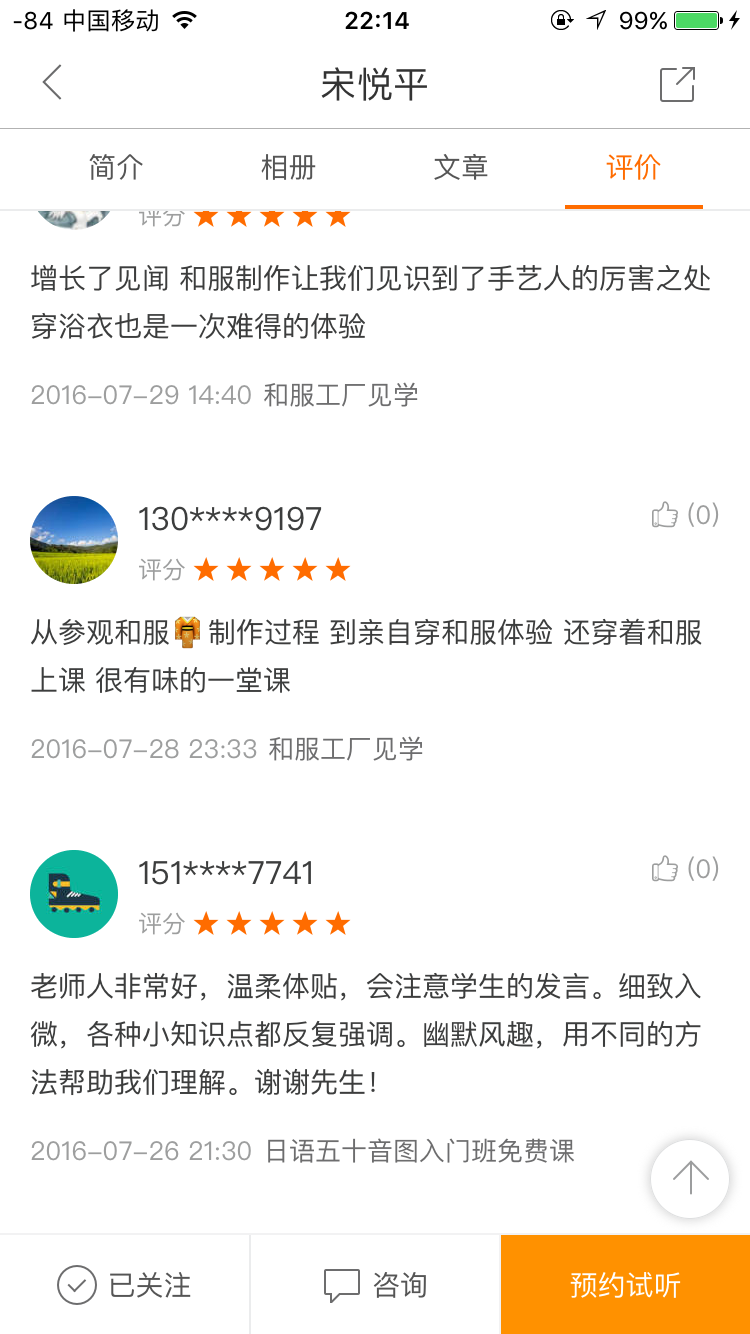Toggle the 已关注 follow button
Screen dimensions: 750x1334
click(125, 1285)
